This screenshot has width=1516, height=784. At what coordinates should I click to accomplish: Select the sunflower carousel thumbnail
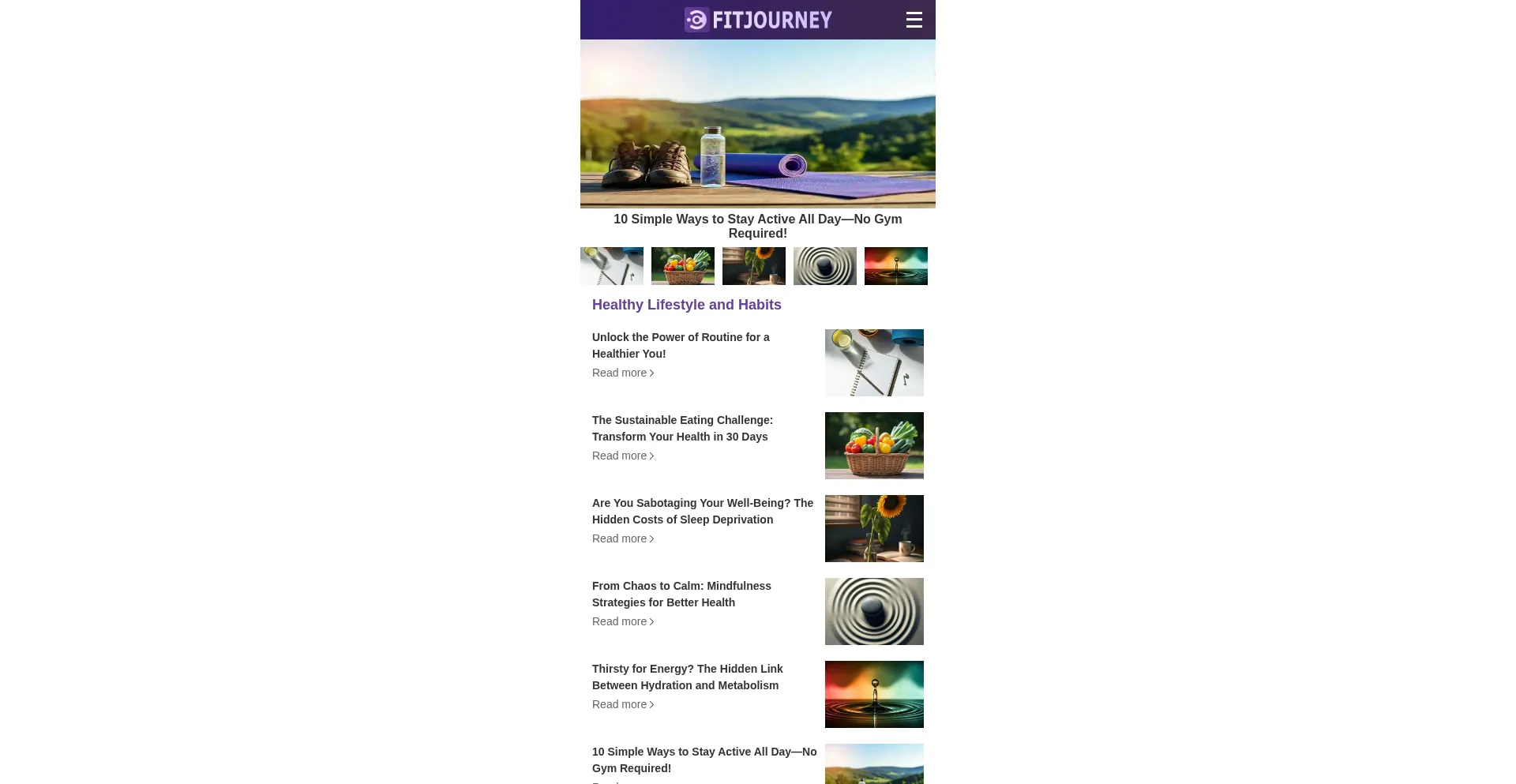[753, 266]
